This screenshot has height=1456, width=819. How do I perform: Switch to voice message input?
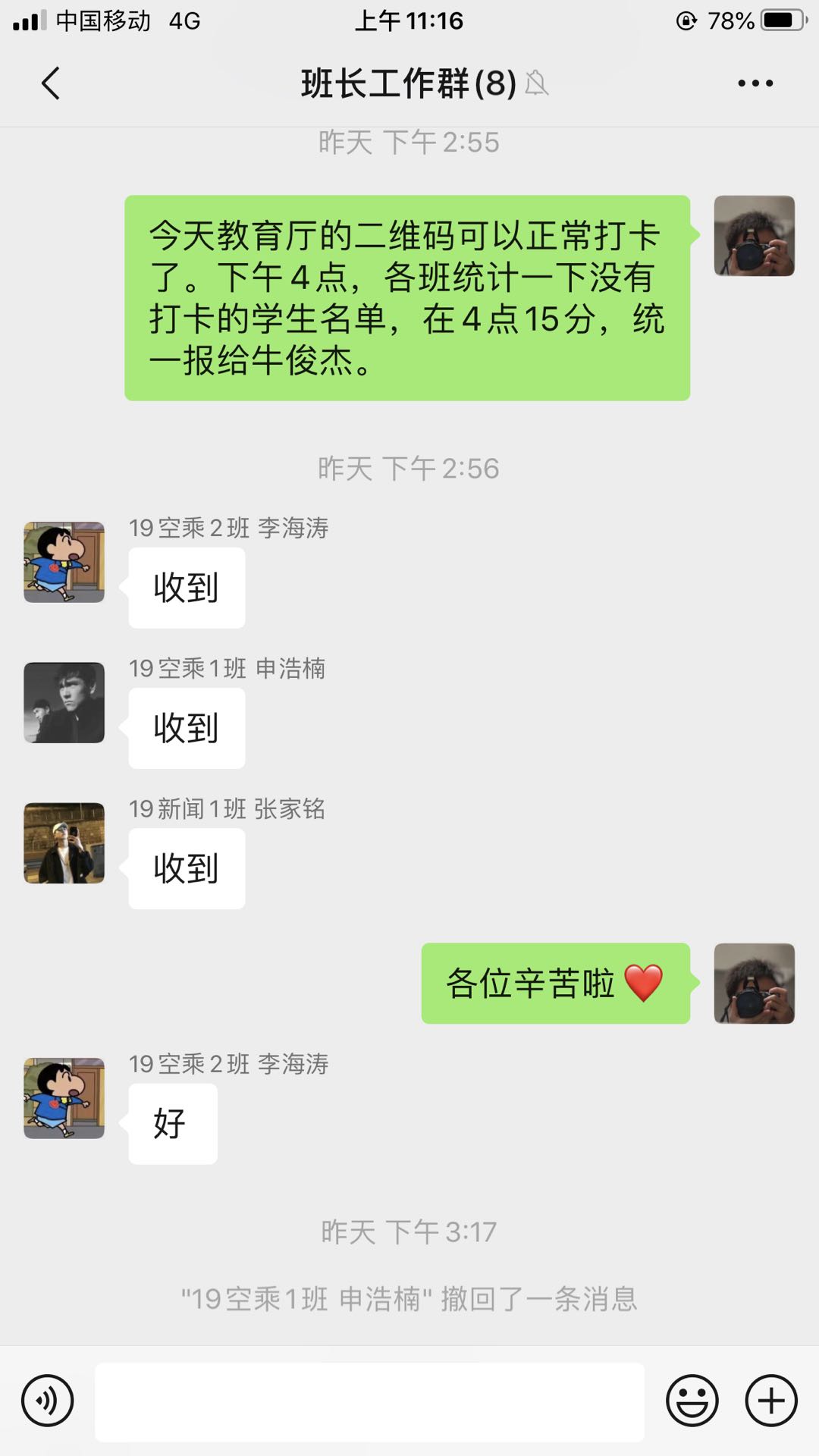pos(48,1401)
